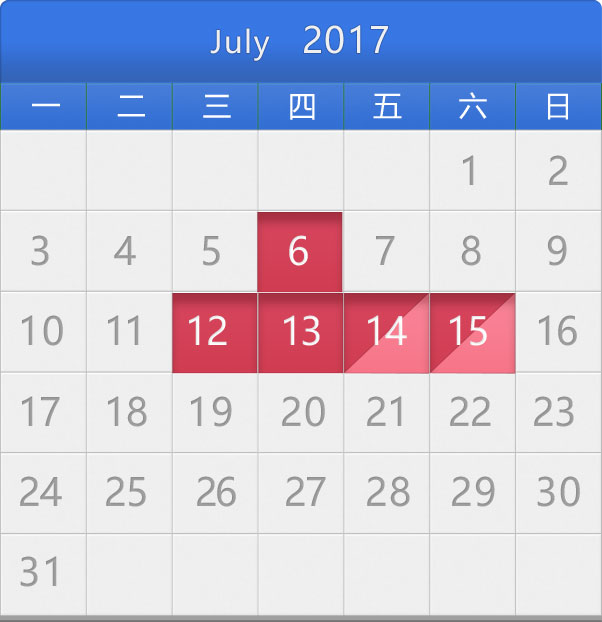
Task: Pick the half-shaded date 15
Action: point(472,332)
